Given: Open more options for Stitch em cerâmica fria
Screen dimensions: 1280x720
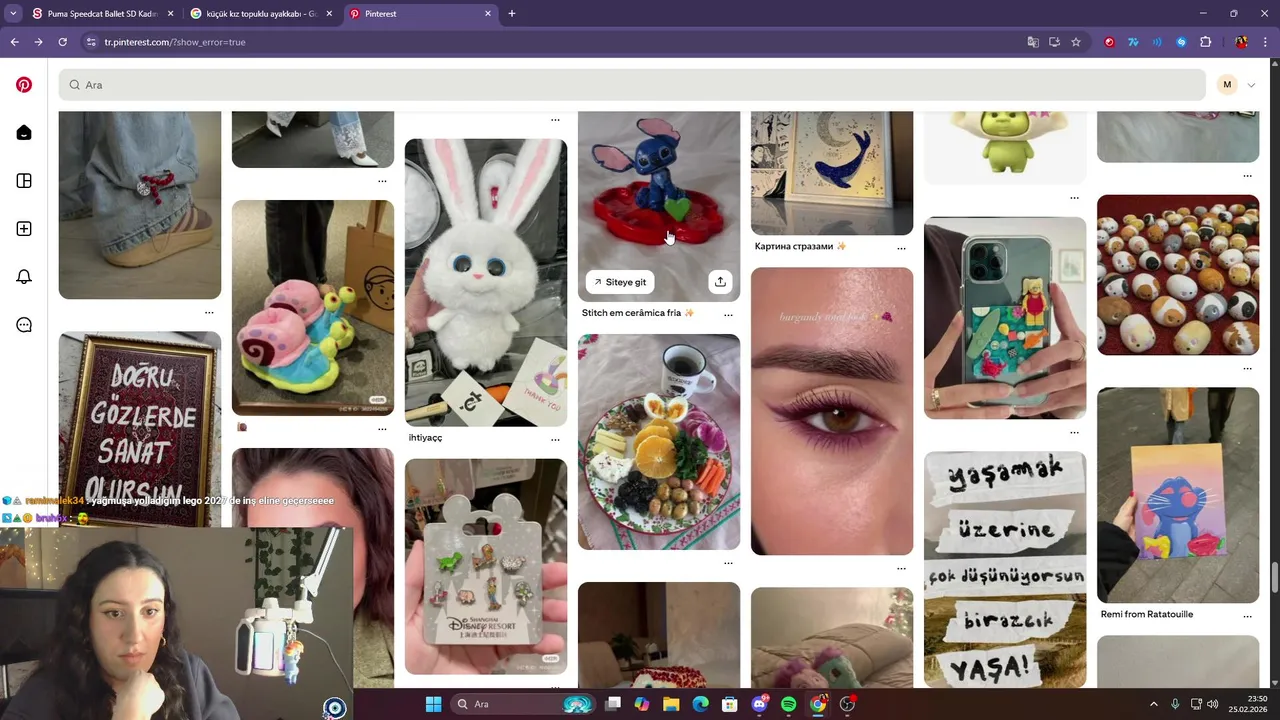Looking at the screenshot, I should 728,314.
